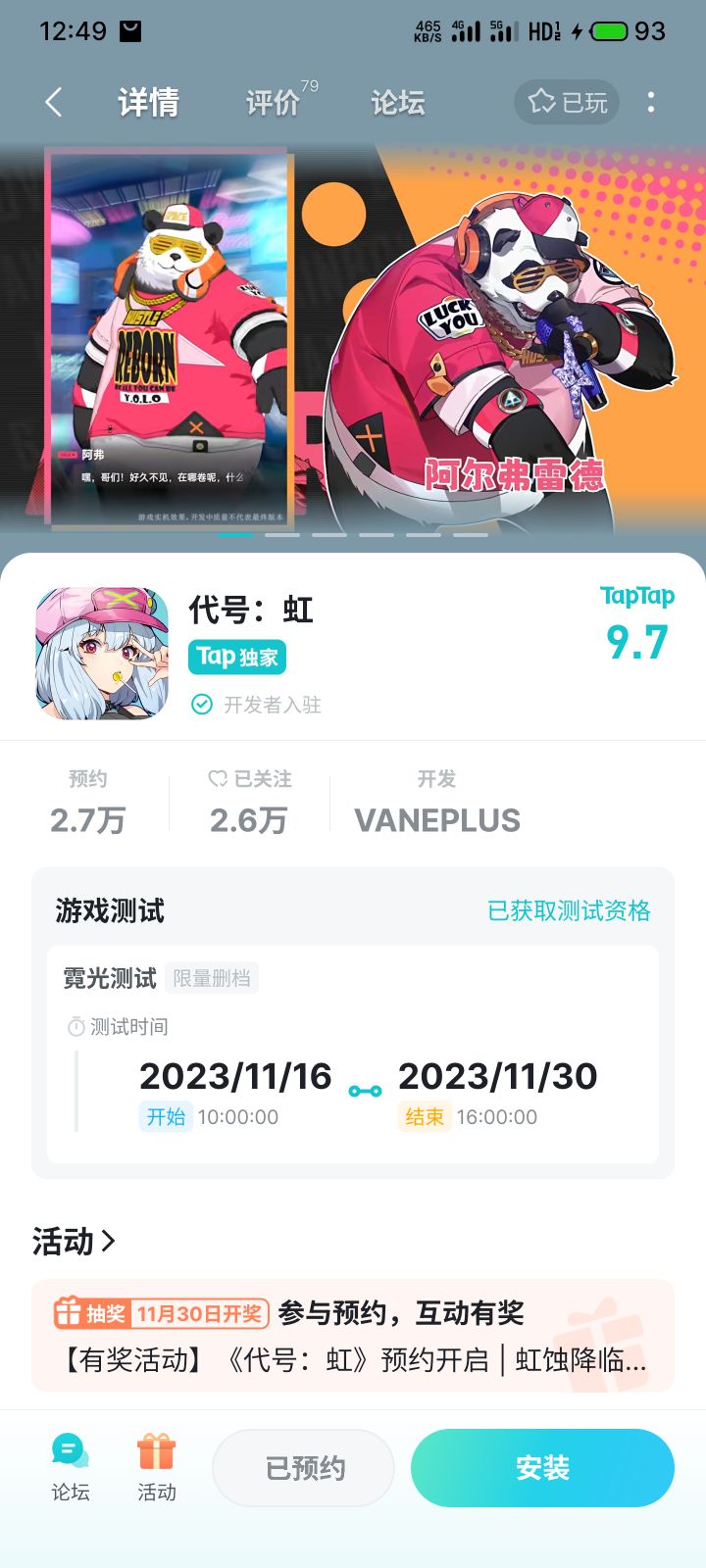Toggle the 已玩 played status button
The image size is (706, 1568).
[x=566, y=101]
